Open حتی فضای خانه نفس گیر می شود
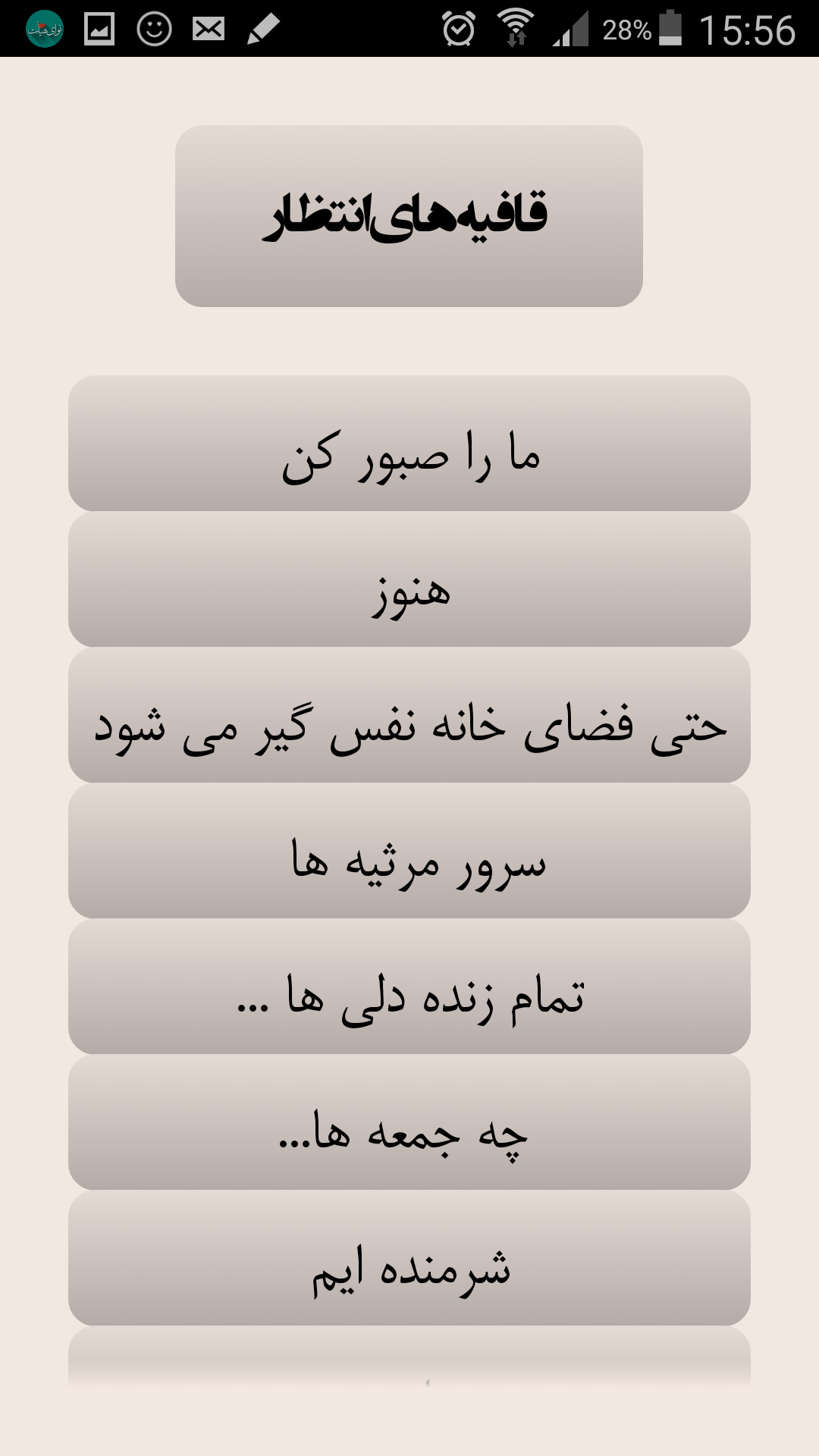This screenshot has height=1456, width=819. [x=409, y=715]
